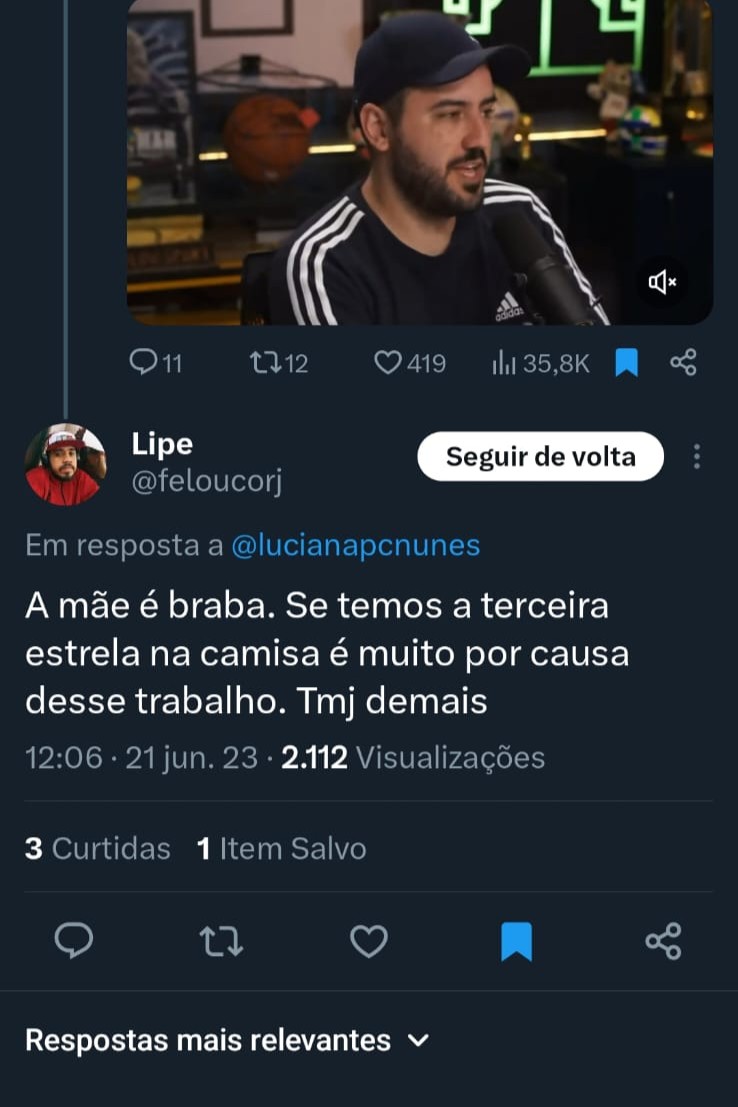
Task: Open Lipe's profile picture
Action: [x=65, y=464]
